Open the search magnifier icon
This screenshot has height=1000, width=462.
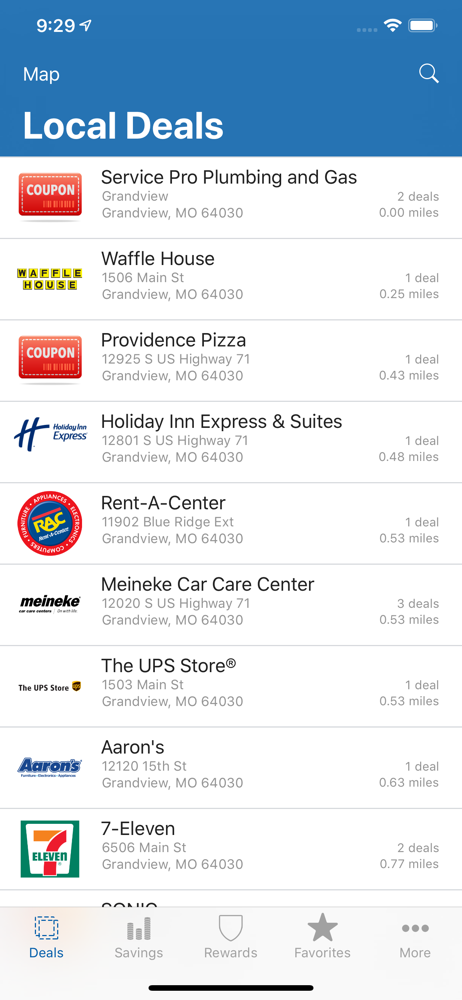tap(429, 73)
